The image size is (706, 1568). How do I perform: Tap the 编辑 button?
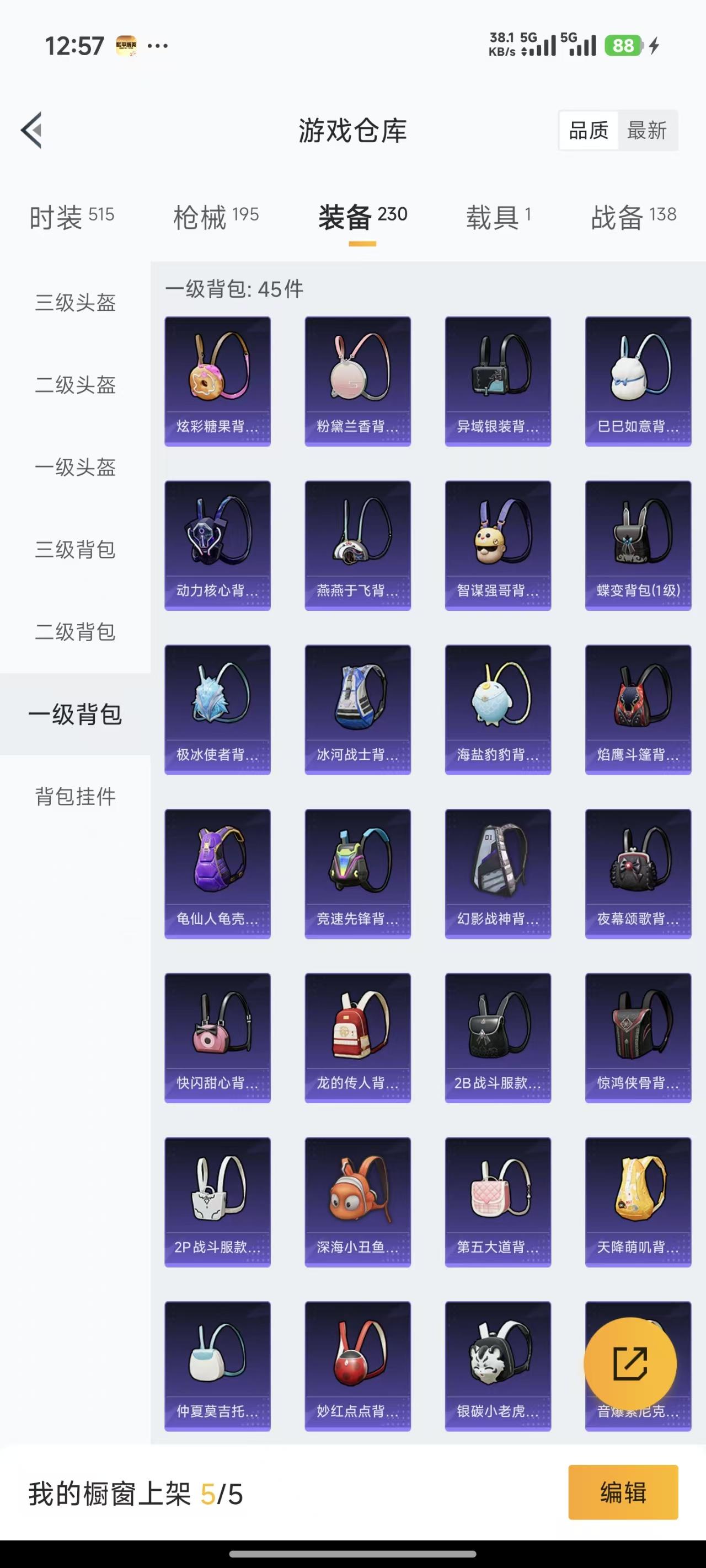click(x=623, y=1492)
